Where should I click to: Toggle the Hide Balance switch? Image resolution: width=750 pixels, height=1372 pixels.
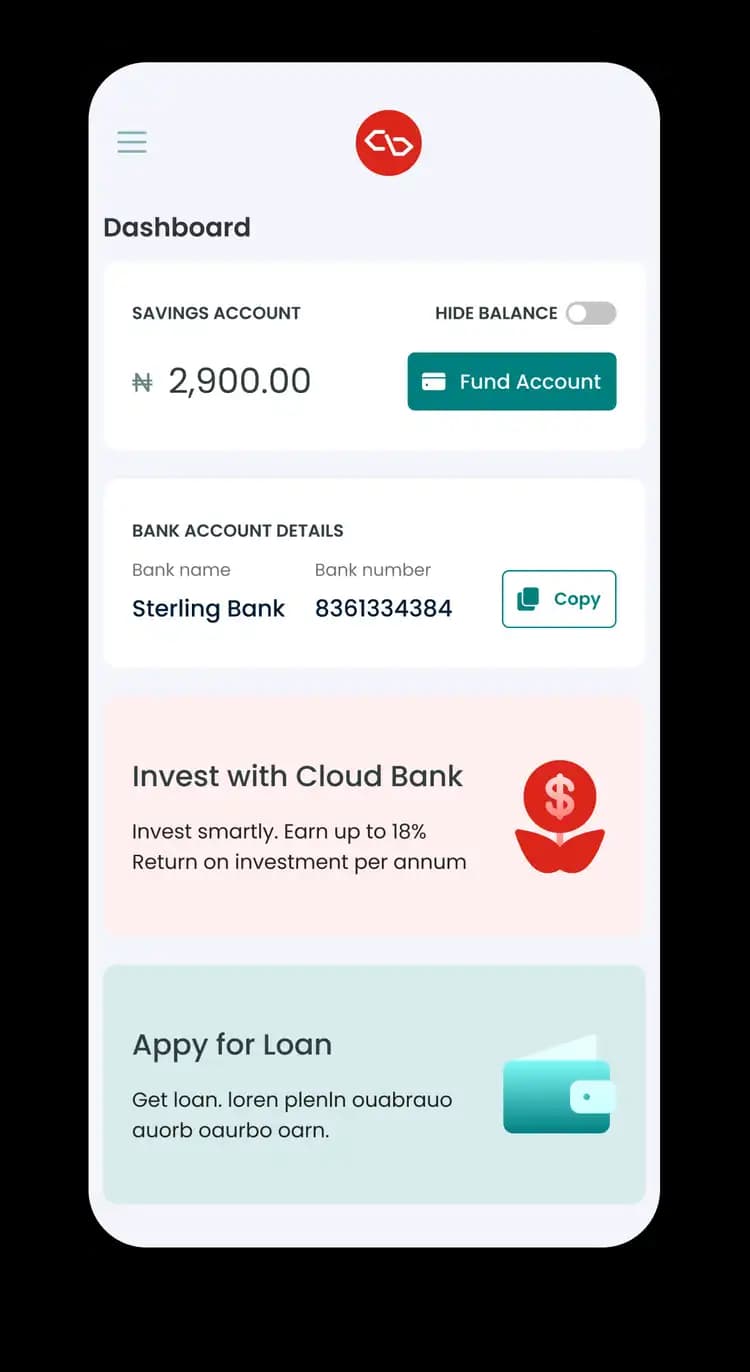pyautogui.click(x=590, y=313)
